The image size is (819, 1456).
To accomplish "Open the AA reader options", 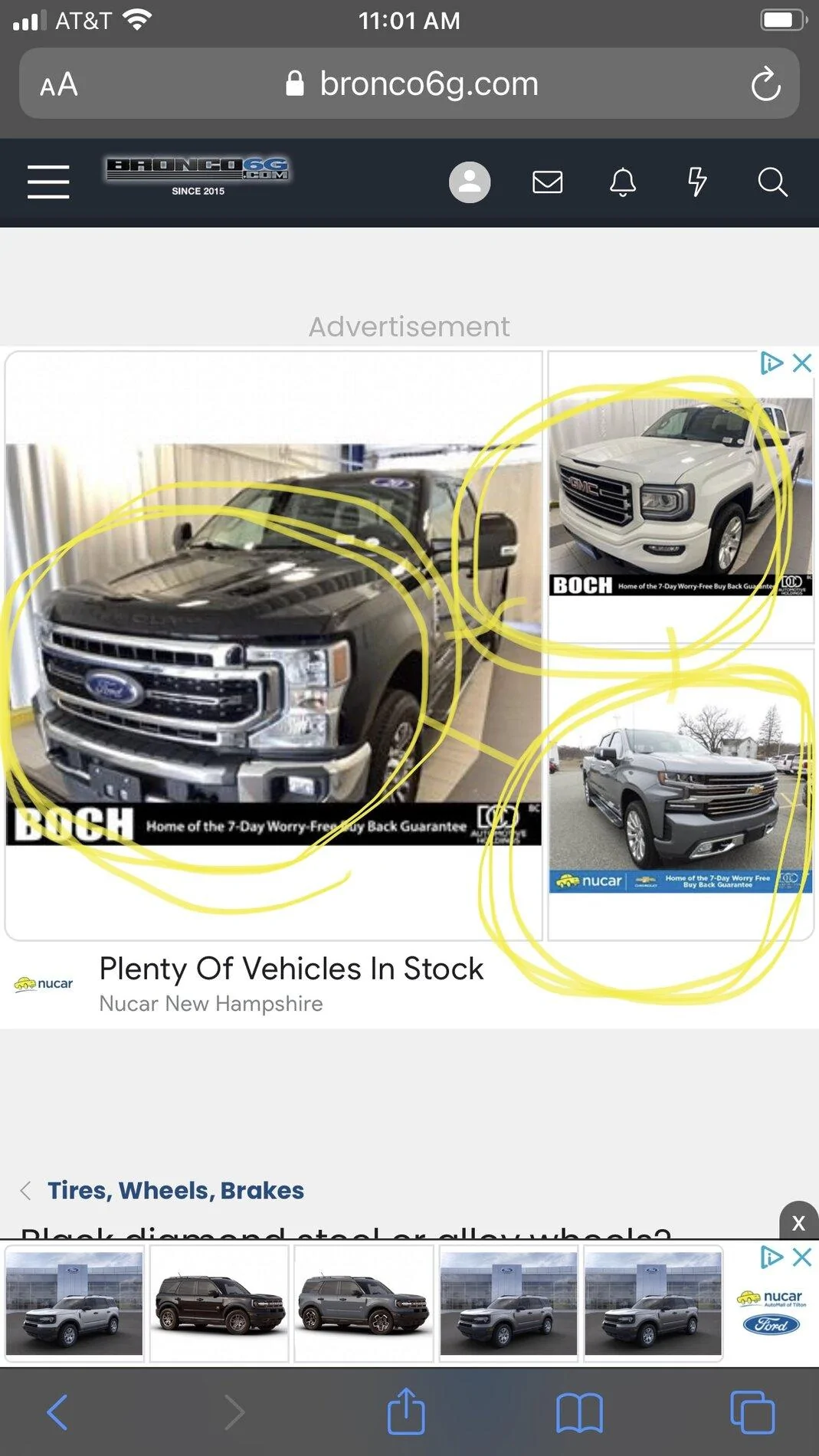I will (x=59, y=84).
